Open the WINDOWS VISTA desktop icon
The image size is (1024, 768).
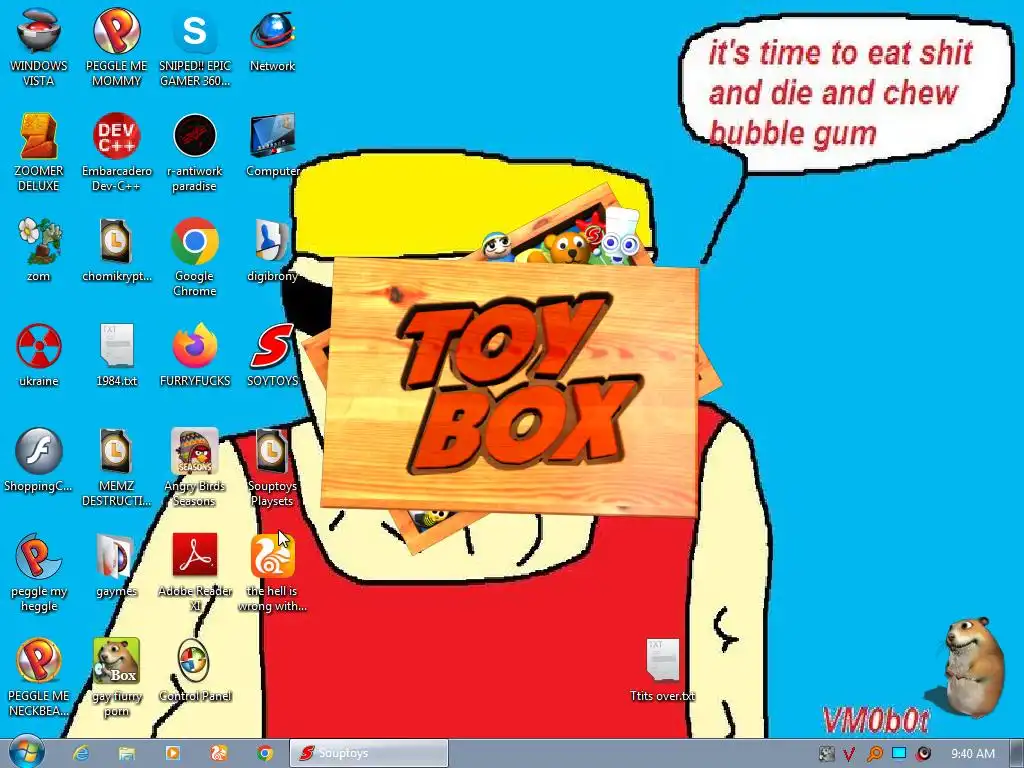click(x=38, y=32)
